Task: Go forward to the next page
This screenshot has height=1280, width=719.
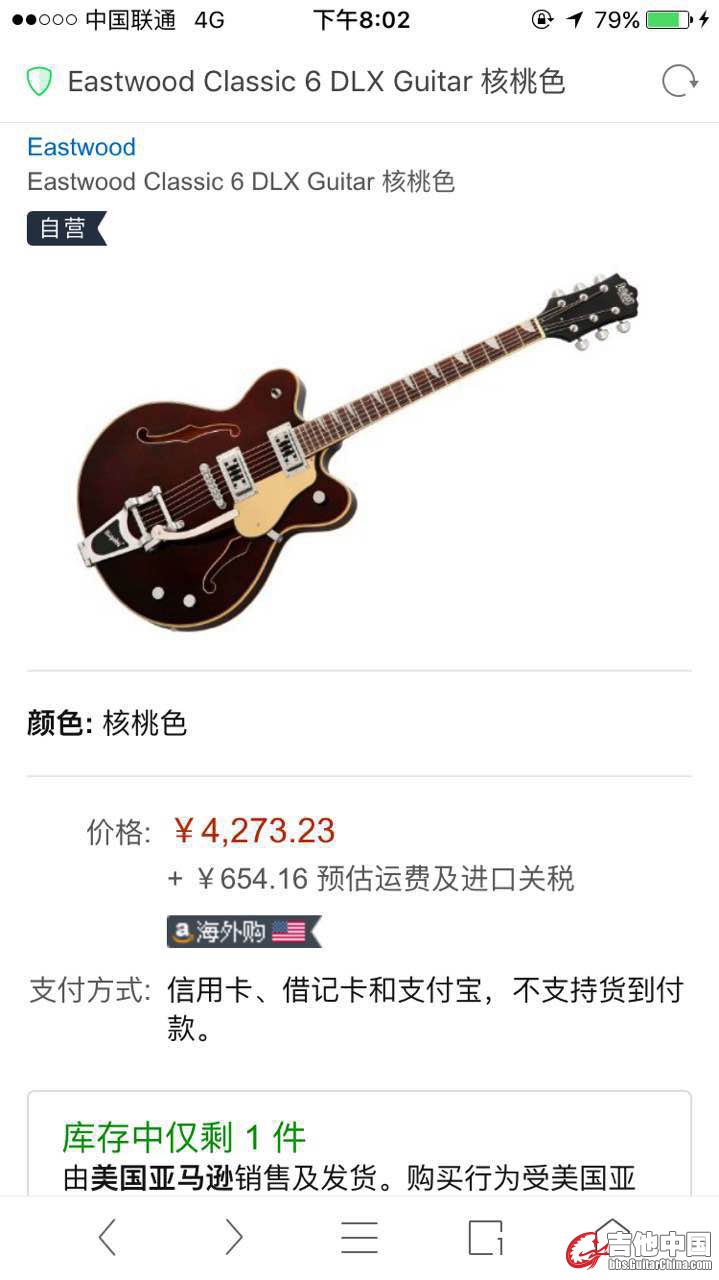Action: (x=233, y=1237)
